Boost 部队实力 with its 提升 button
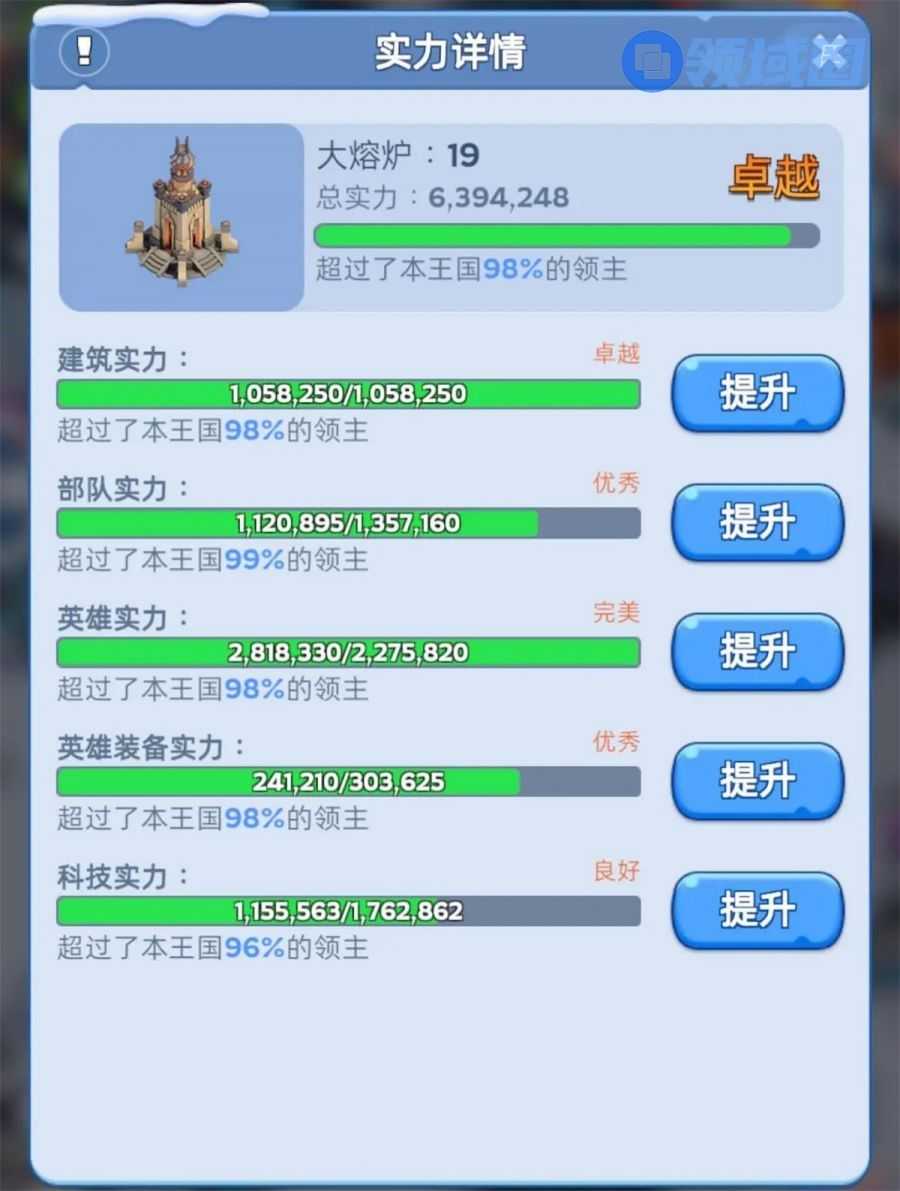This screenshot has height=1191, width=900. click(x=757, y=522)
